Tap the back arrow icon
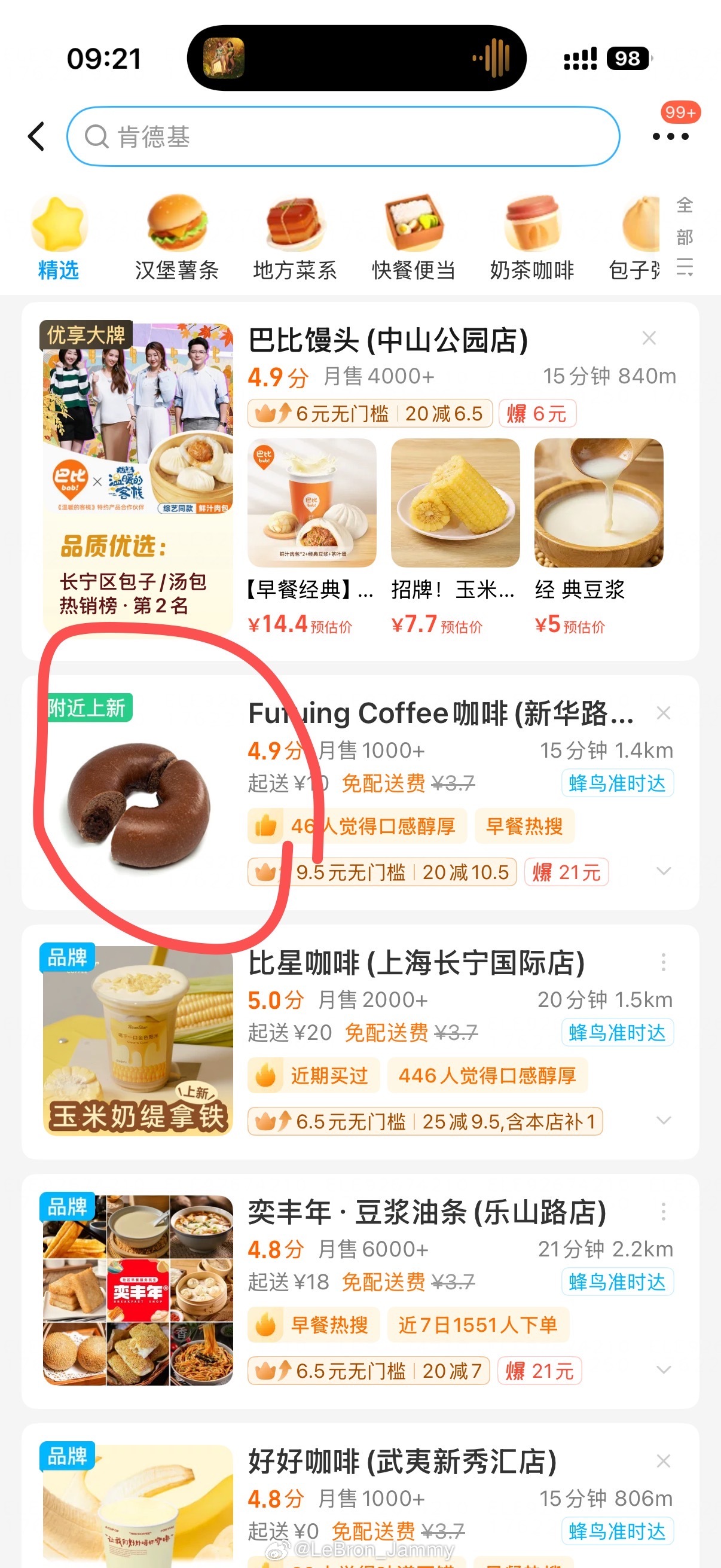 36,136
